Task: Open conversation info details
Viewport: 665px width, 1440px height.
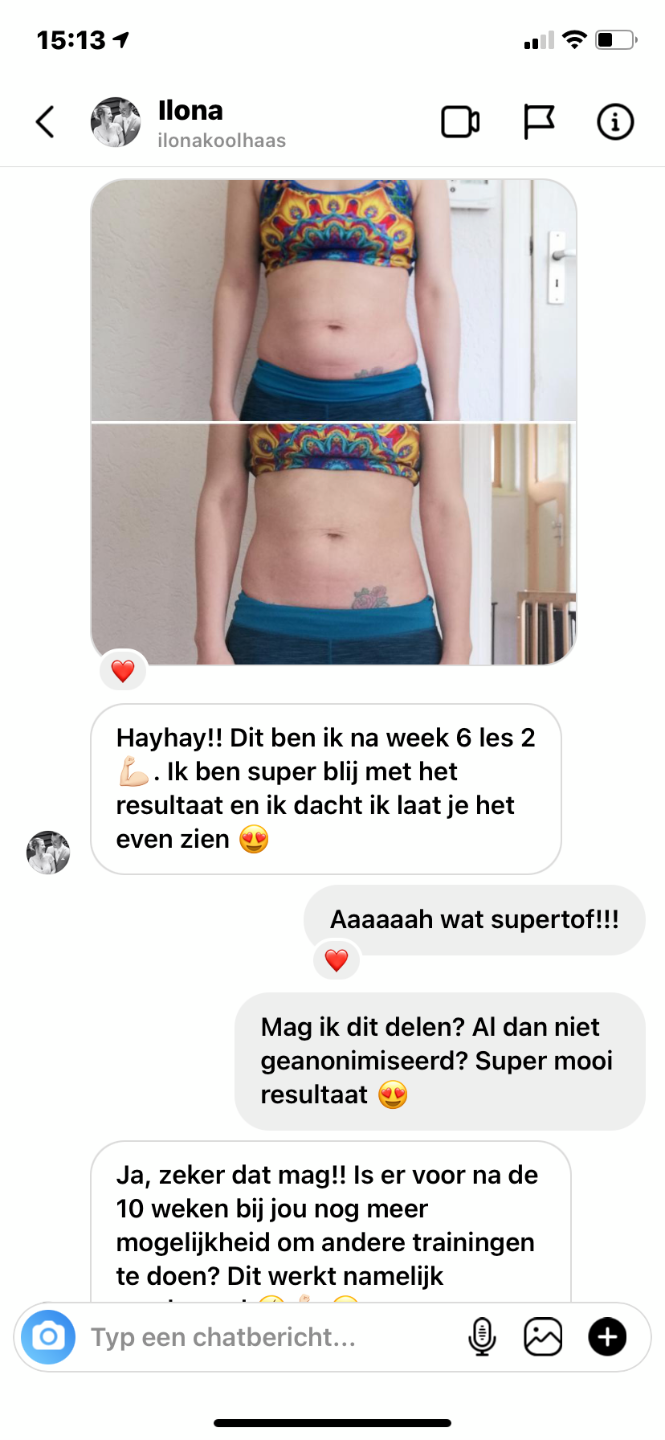Action: click(615, 122)
